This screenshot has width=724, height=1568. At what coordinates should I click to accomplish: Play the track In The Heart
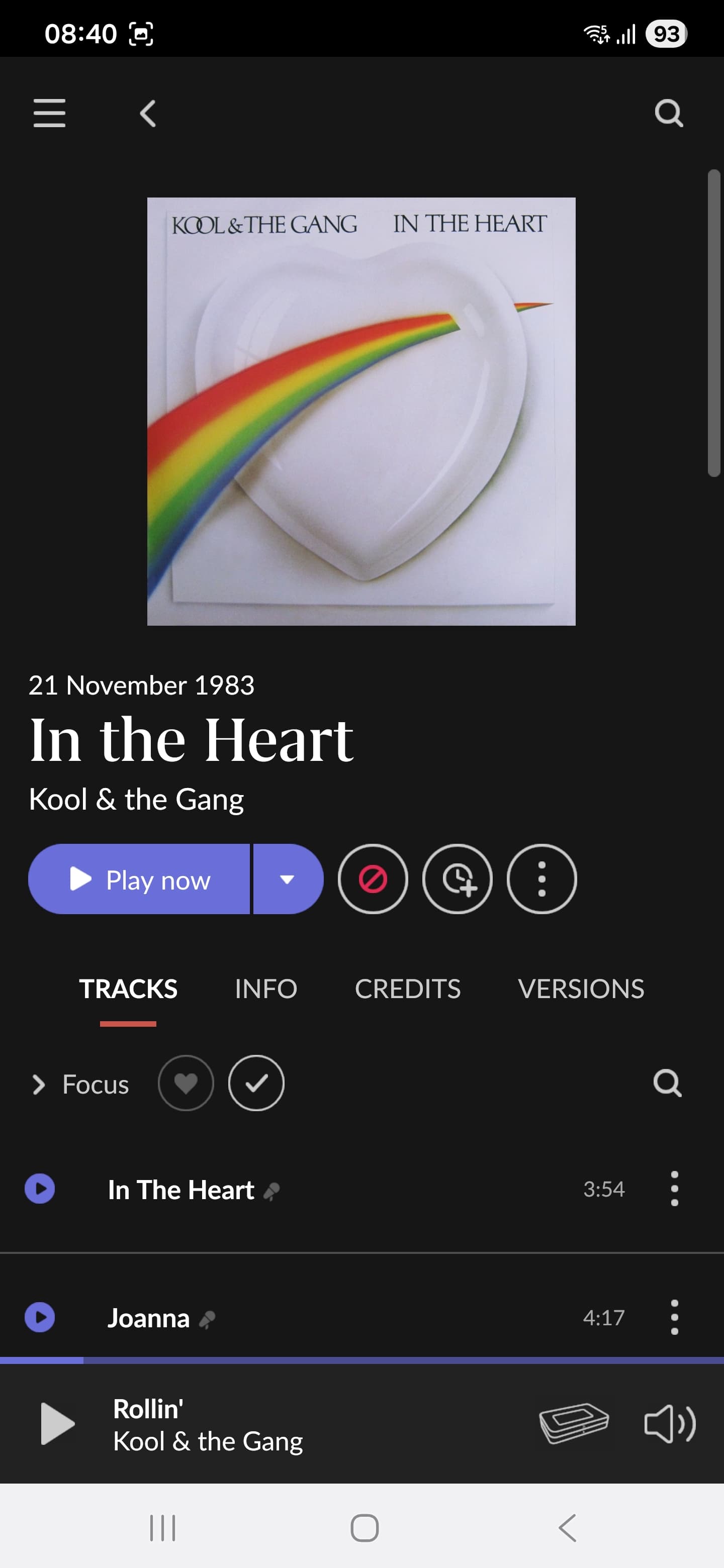point(40,1189)
